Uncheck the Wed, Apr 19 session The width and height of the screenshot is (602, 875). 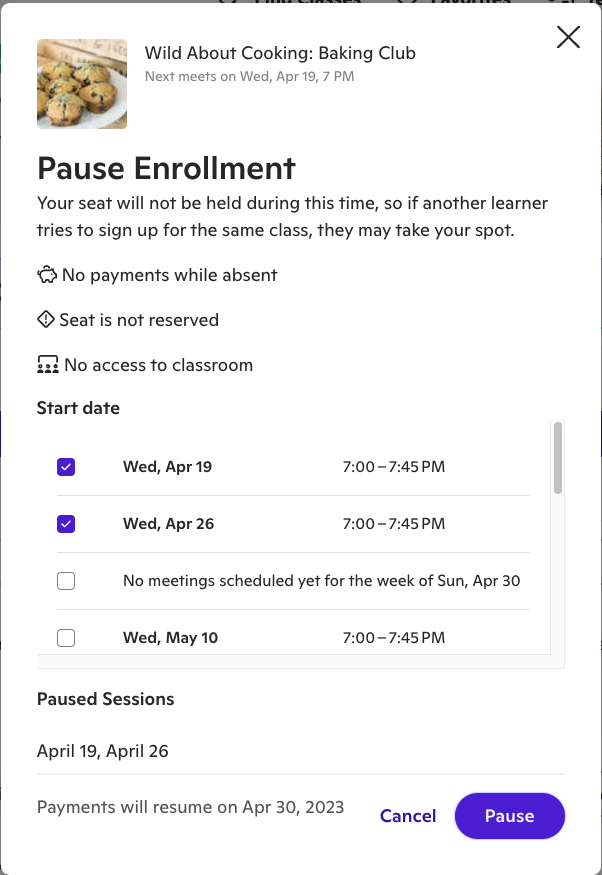(66, 467)
